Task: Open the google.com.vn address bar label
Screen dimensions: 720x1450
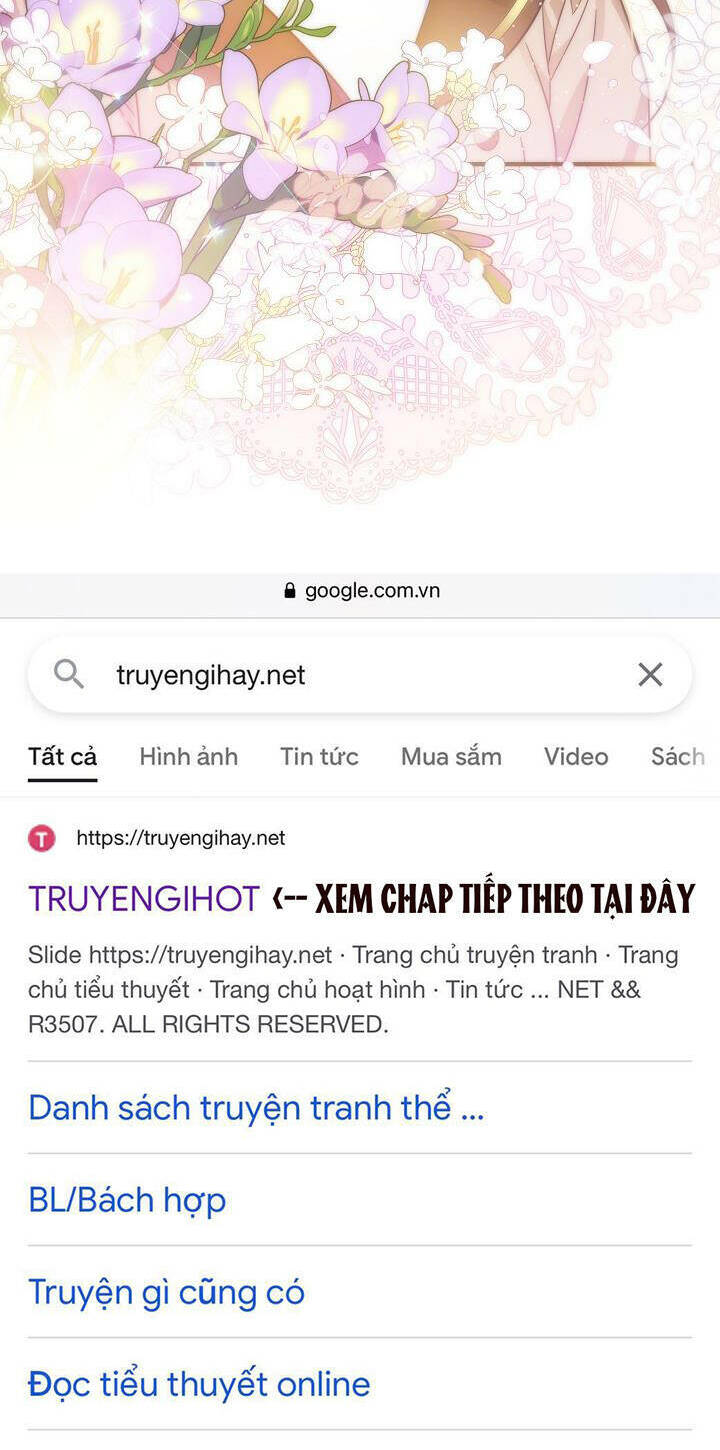Action: click(x=370, y=590)
